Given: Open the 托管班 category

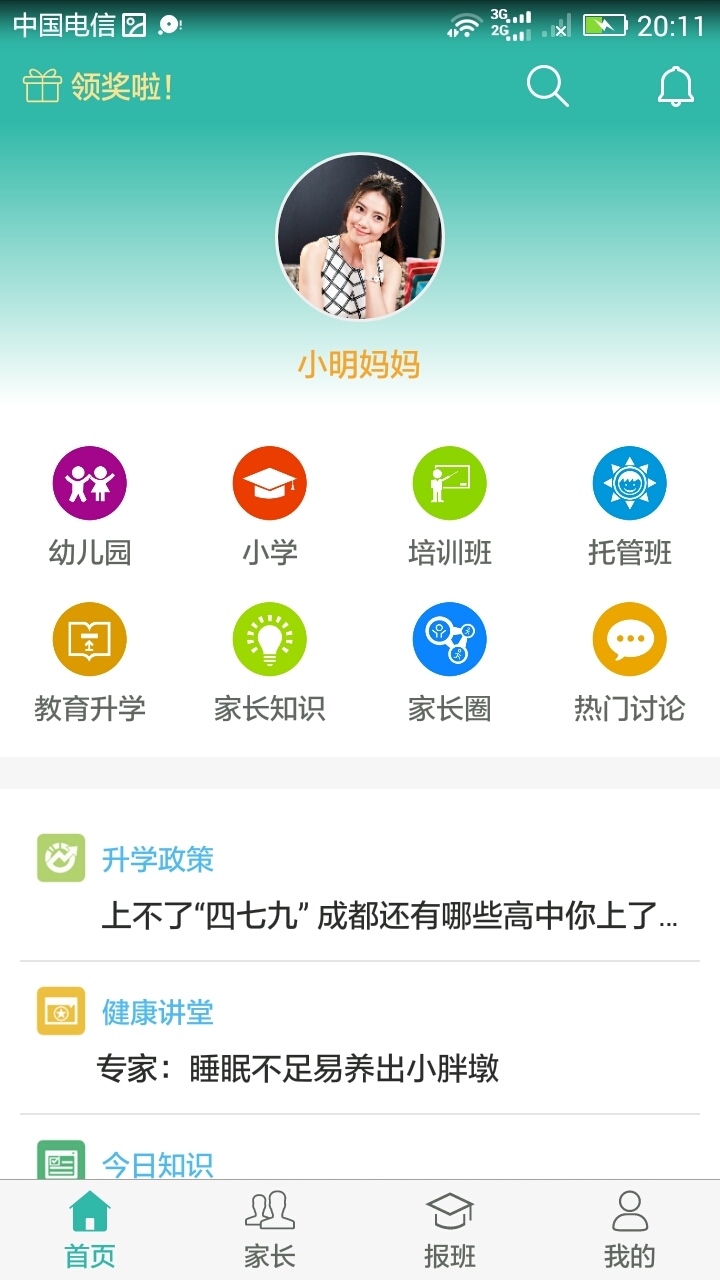Looking at the screenshot, I should [630, 507].
